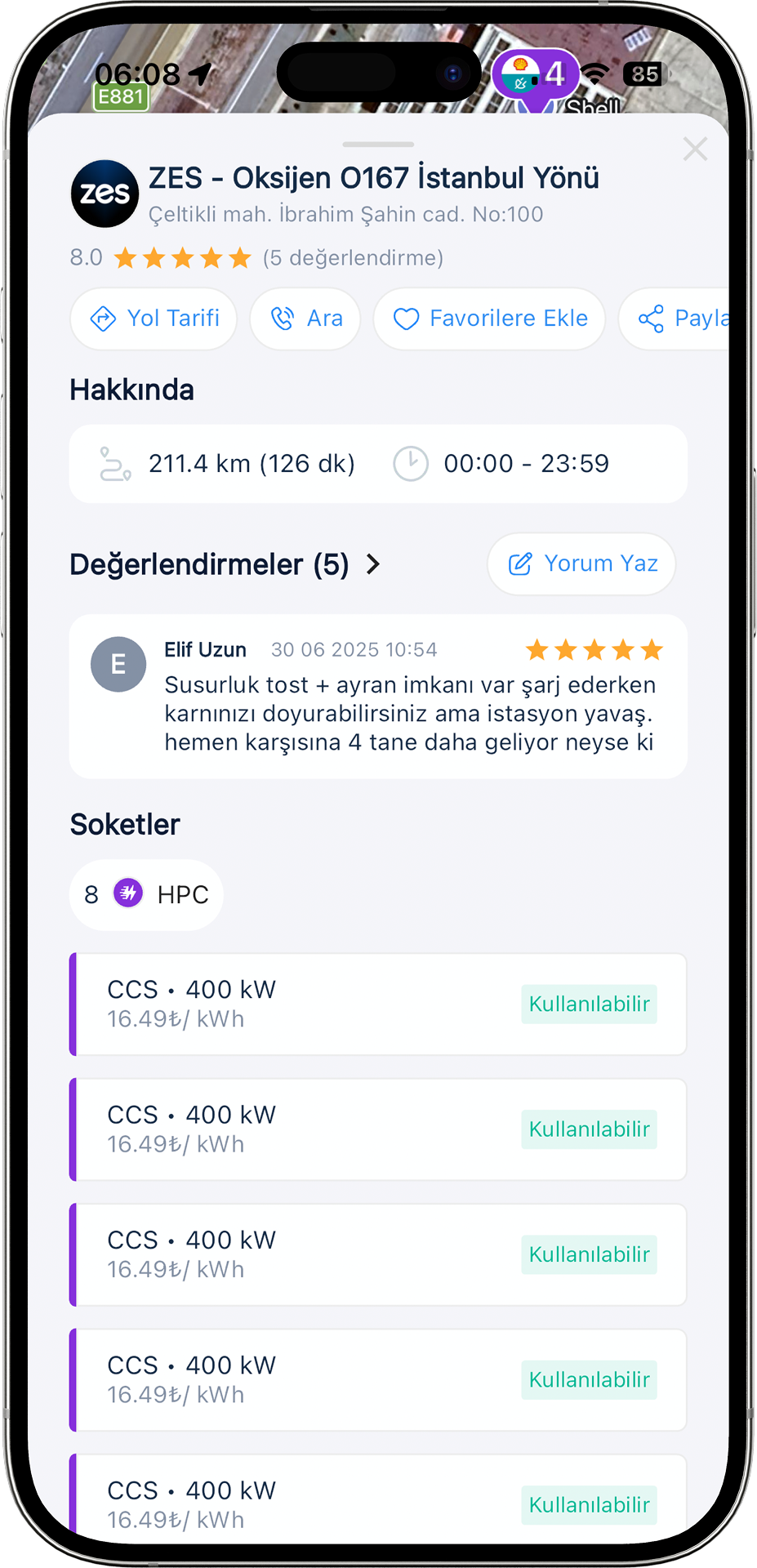Select the 8 HPC socket chip
The width and height of the screenshot is (757, 1568).
coord(146,894)
